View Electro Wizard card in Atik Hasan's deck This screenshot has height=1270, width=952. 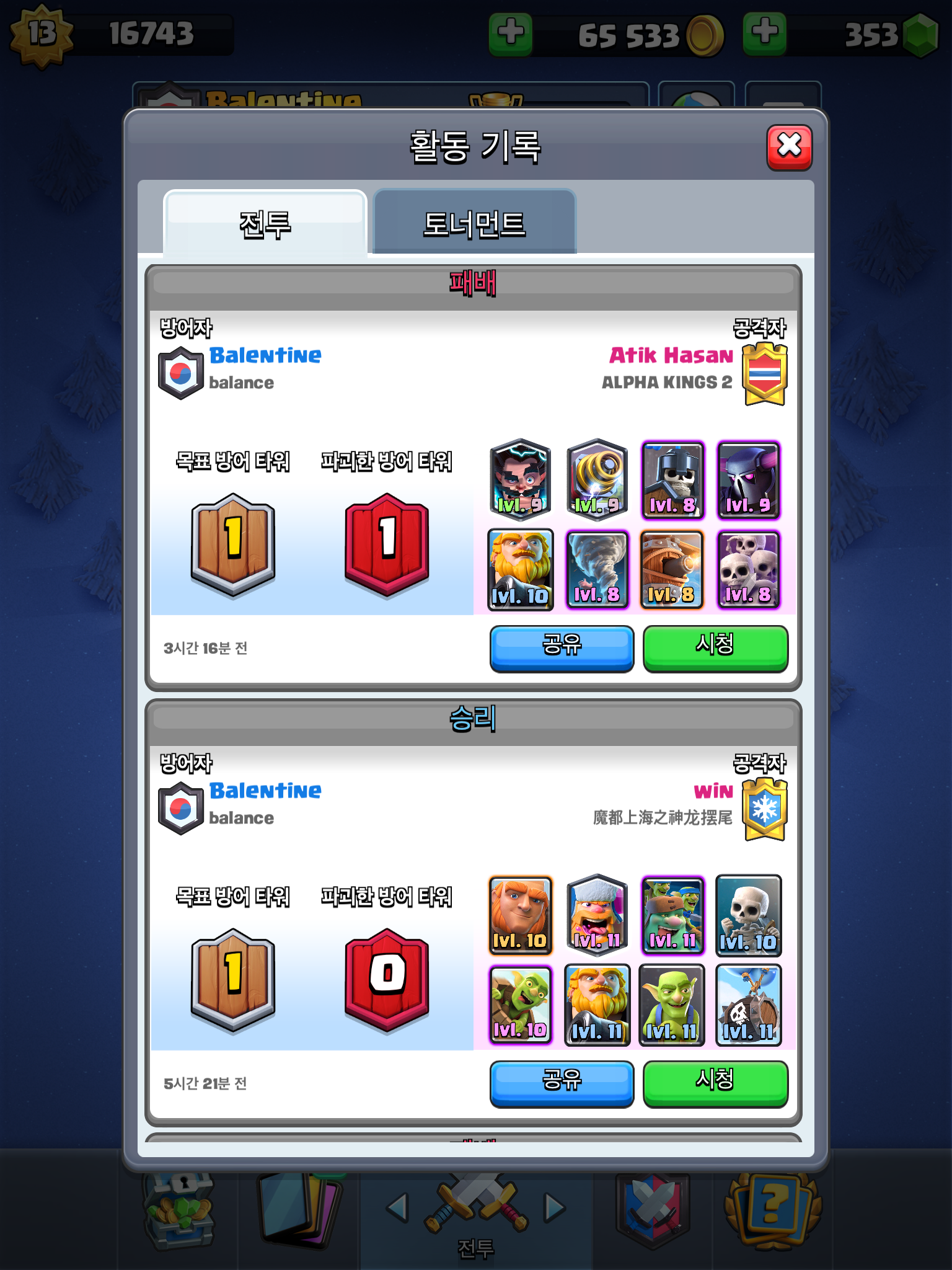520,479
